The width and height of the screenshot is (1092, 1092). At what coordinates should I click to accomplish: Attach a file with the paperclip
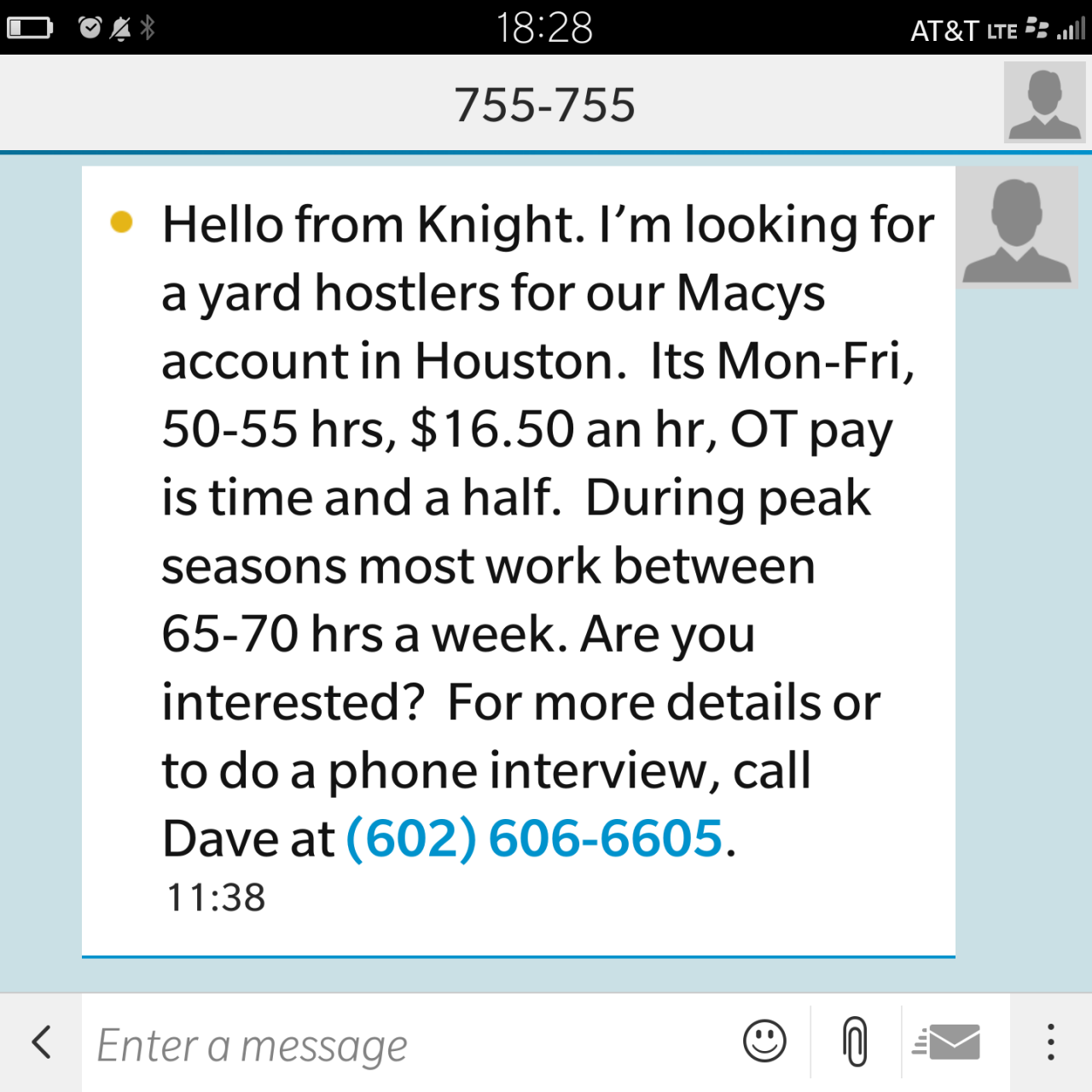pos(855,1042)
